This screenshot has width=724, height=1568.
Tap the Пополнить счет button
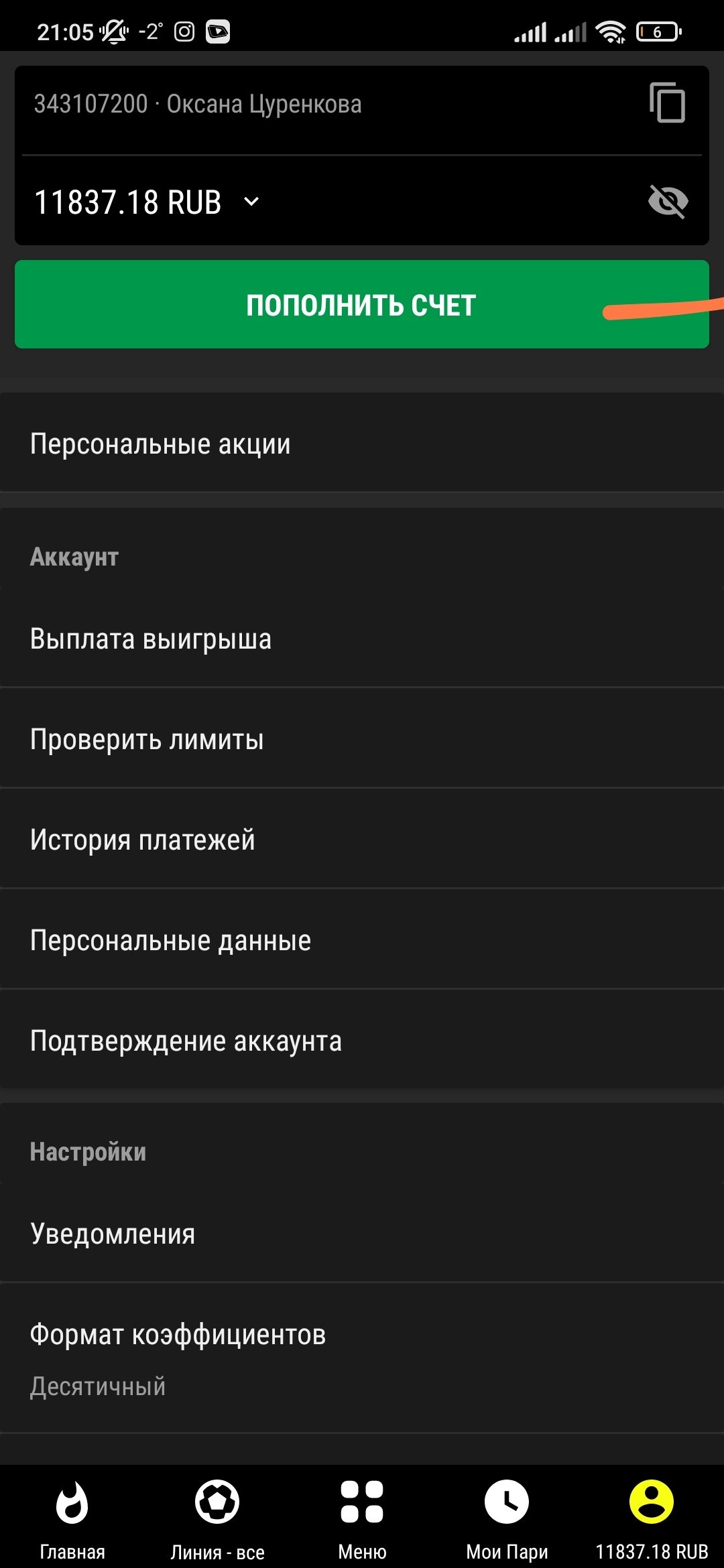pyautogui.click(x=362, y=305)
